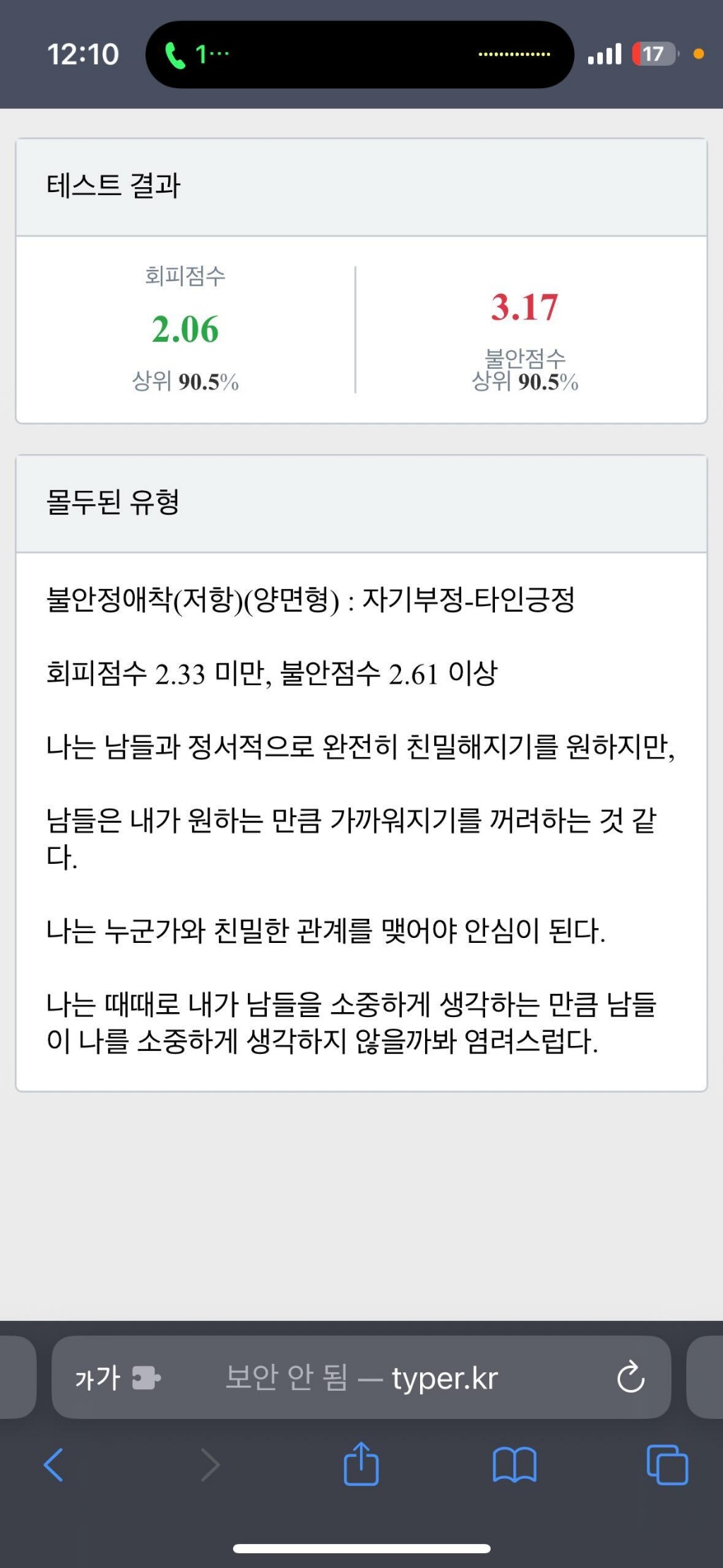This screenshot has width=723, height=1568.
Task: Show all open tabs
Action: pyautogui.click(x=667, y=1464)
